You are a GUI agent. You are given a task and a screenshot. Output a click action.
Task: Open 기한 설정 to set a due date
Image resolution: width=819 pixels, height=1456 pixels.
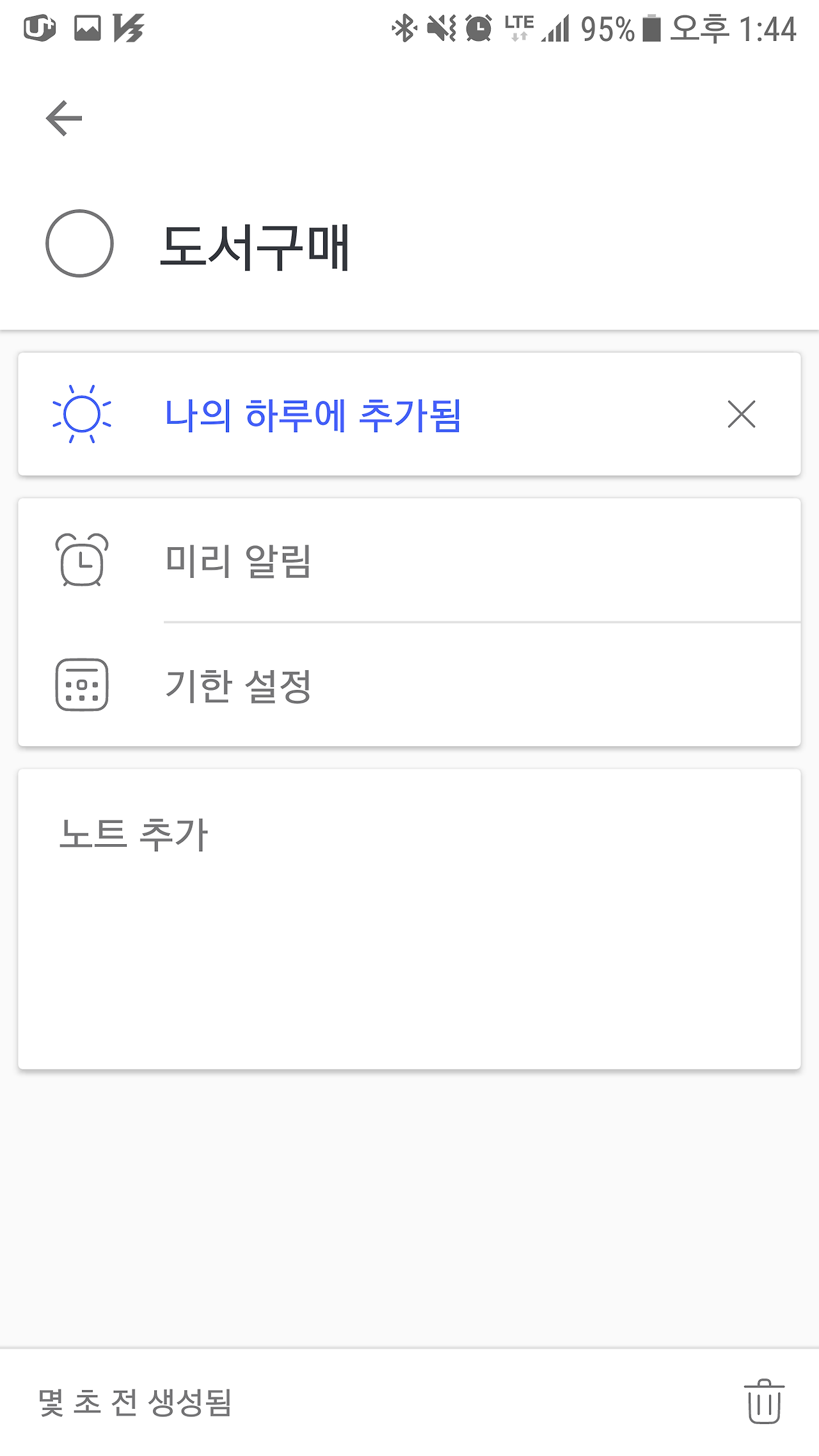pyautogui.click(x=409, y=684)
